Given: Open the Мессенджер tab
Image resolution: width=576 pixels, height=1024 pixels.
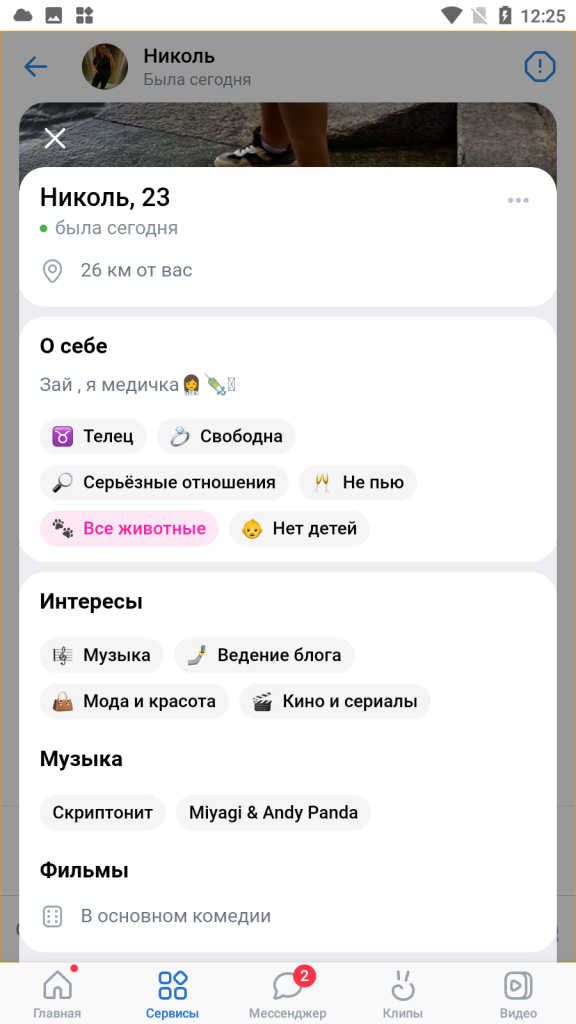Looking at the screenshot, I should (x=287, y=993).
